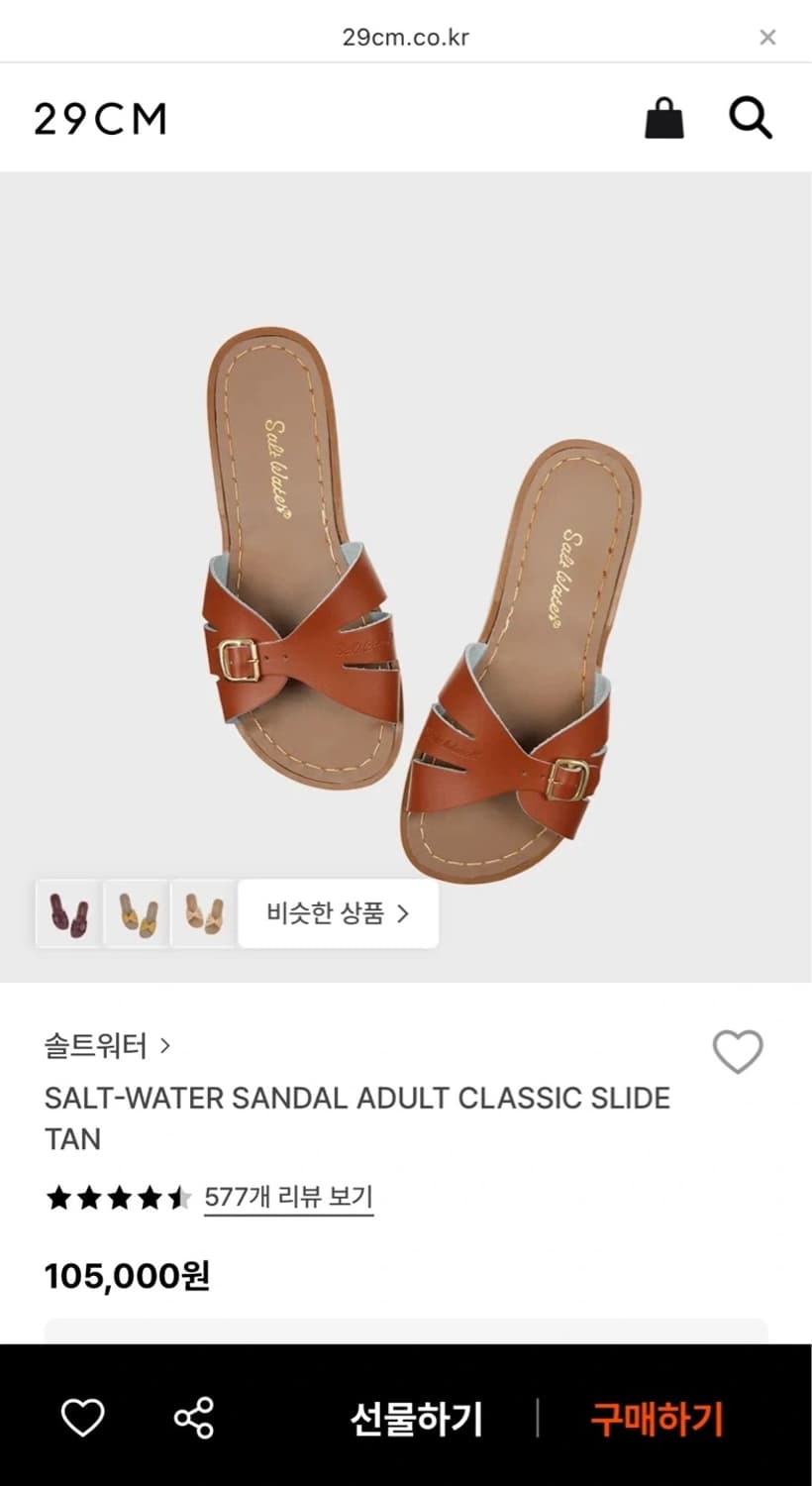Image resolution: width=812 pixels, height=1486 pixels.
Task: Open the 29cm.co.kr address bar title
Action: coord(406,37)
